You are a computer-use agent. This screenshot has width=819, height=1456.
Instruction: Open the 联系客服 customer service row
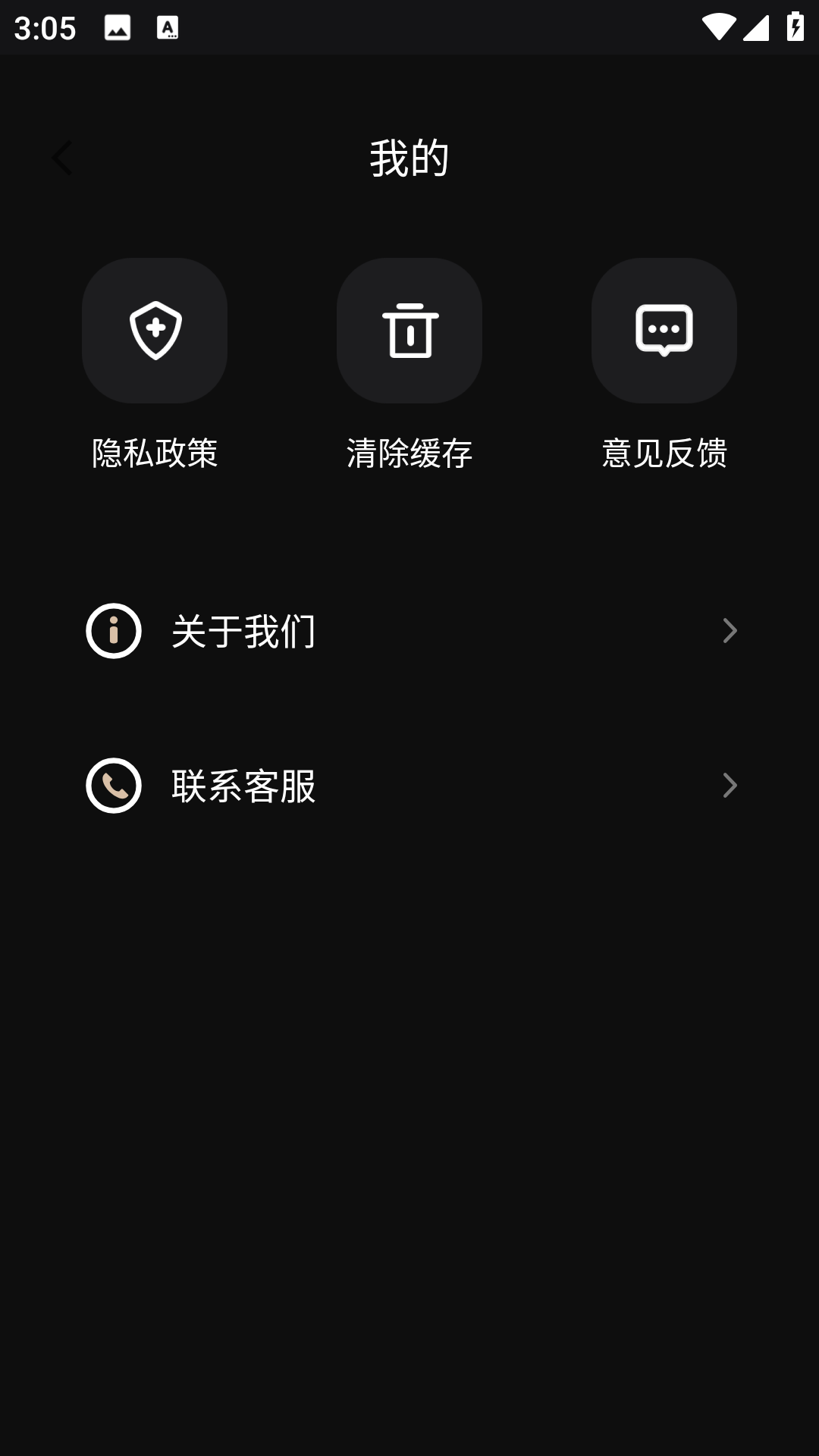pyautogui.click(x=409, y=786)
